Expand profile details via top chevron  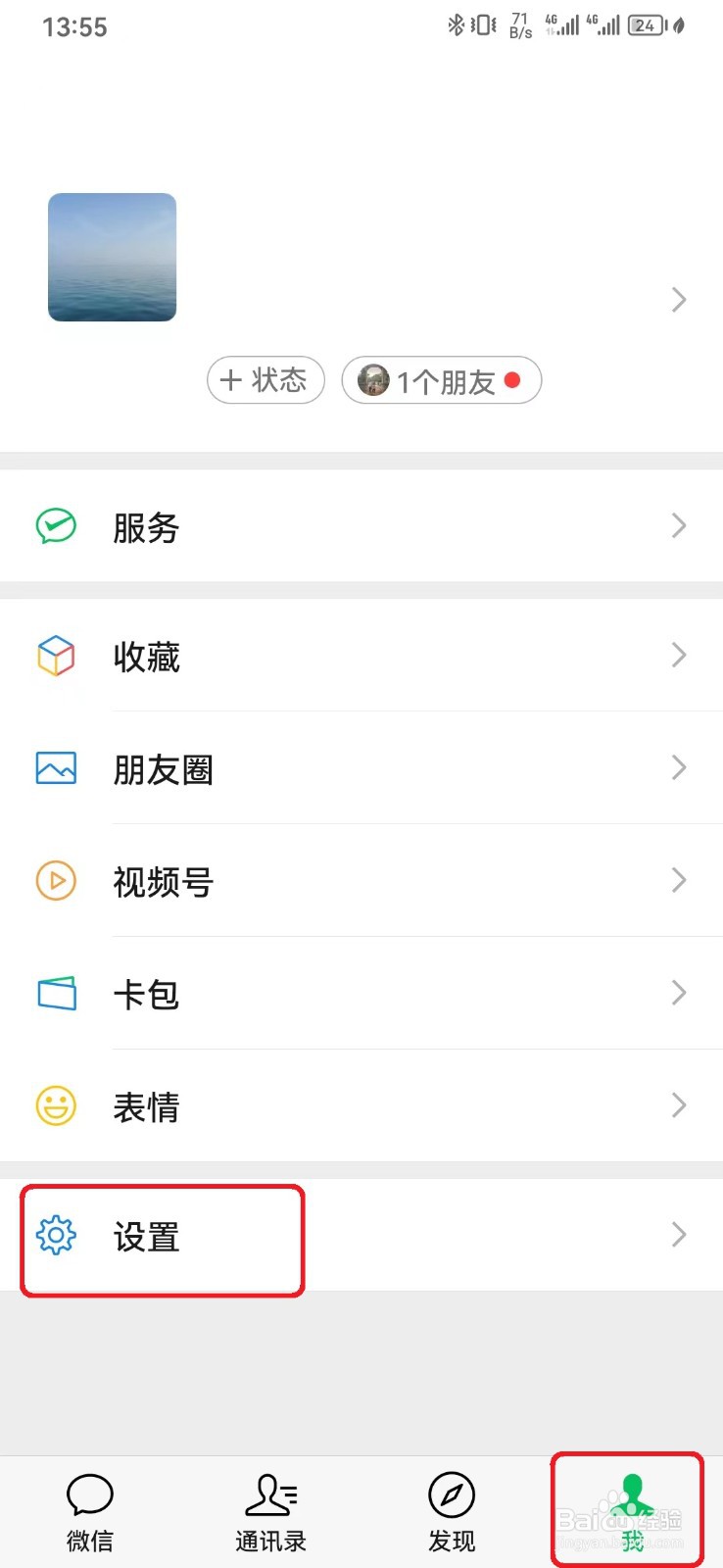click(x=678, y=300)
